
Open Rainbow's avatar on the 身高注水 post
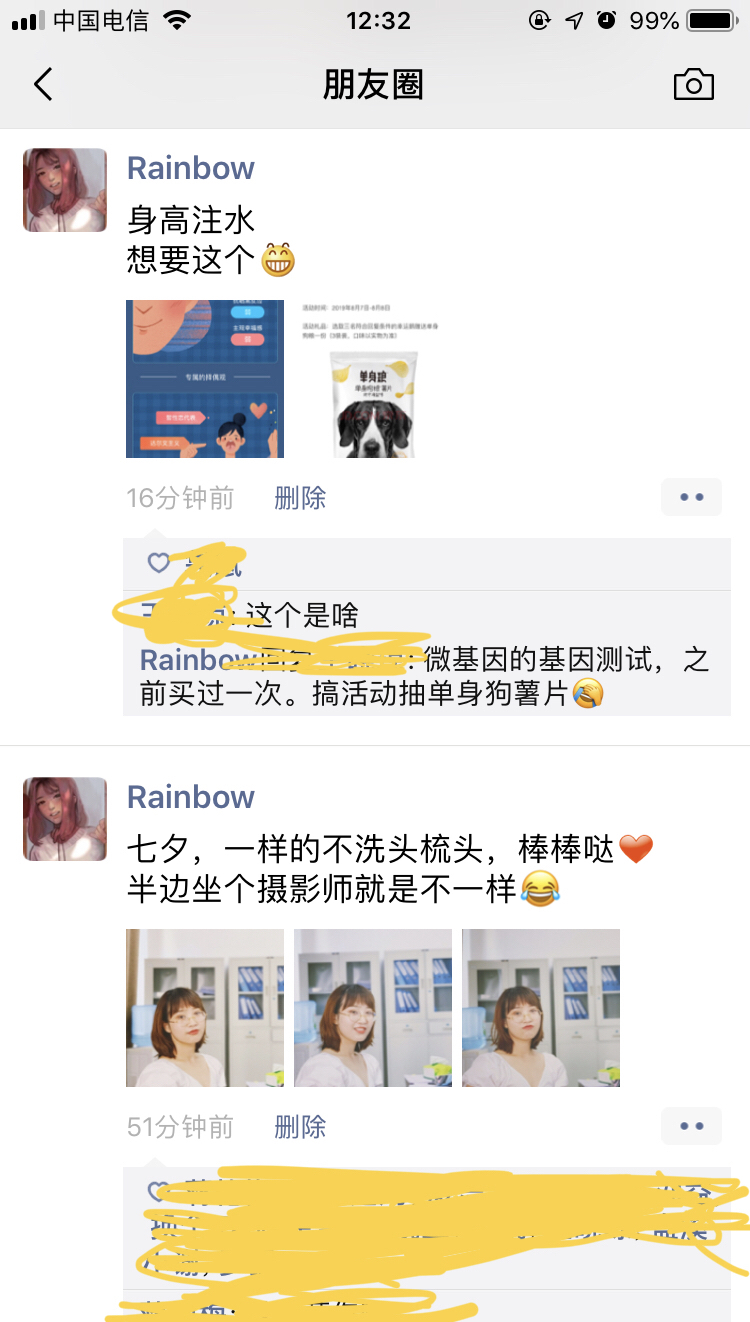click(65, 190)
